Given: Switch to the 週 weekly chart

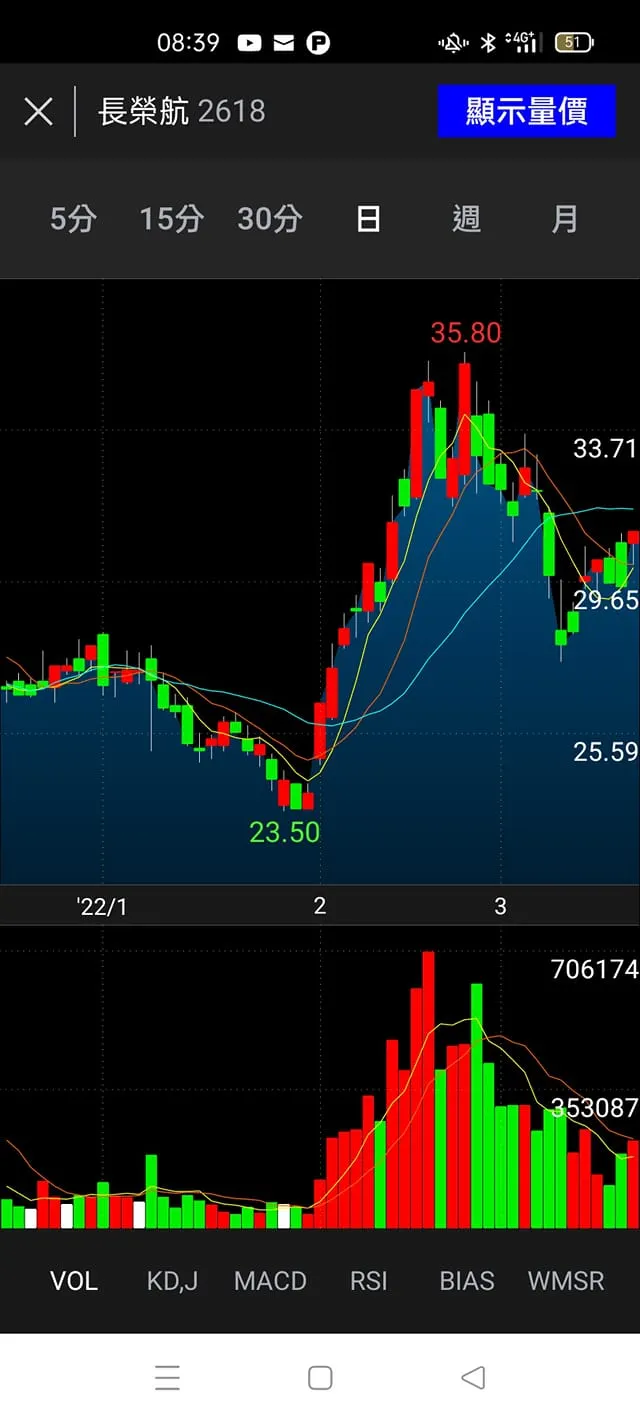Looking at the screenshot, I should pos(466,219).
